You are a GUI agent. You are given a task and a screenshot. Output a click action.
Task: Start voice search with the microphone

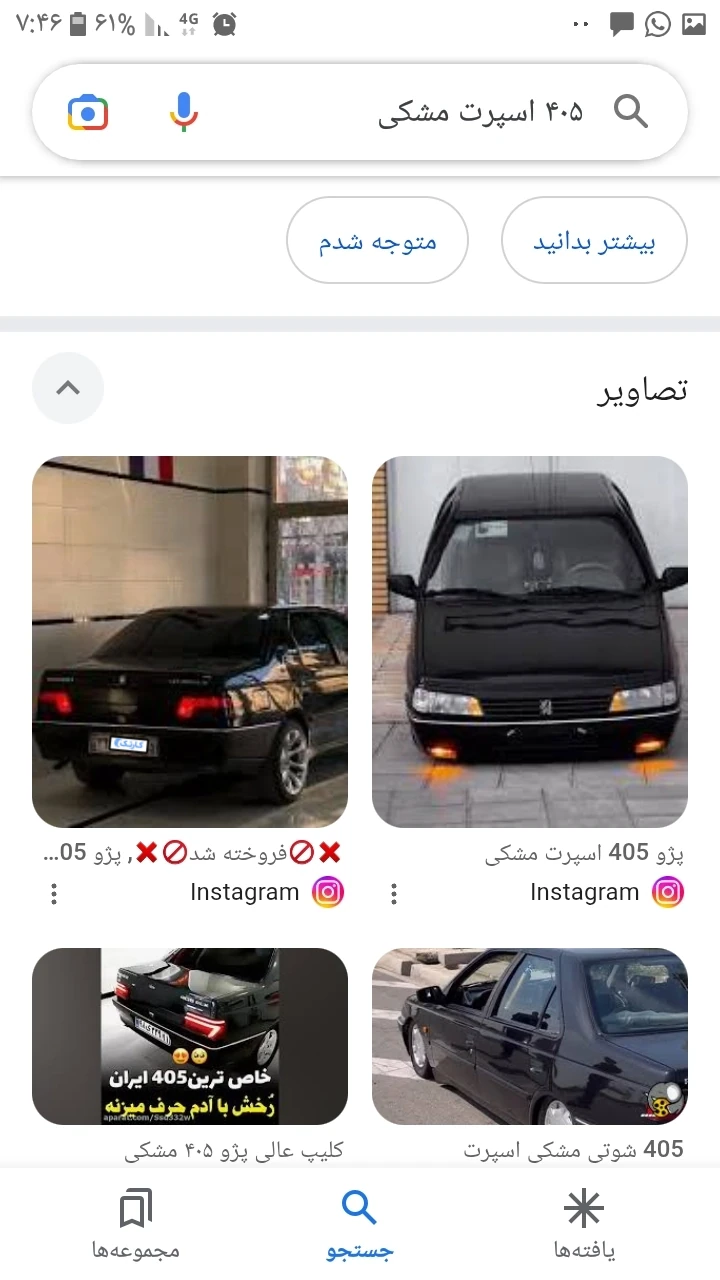pyautogui.click(x=183, y=112)
